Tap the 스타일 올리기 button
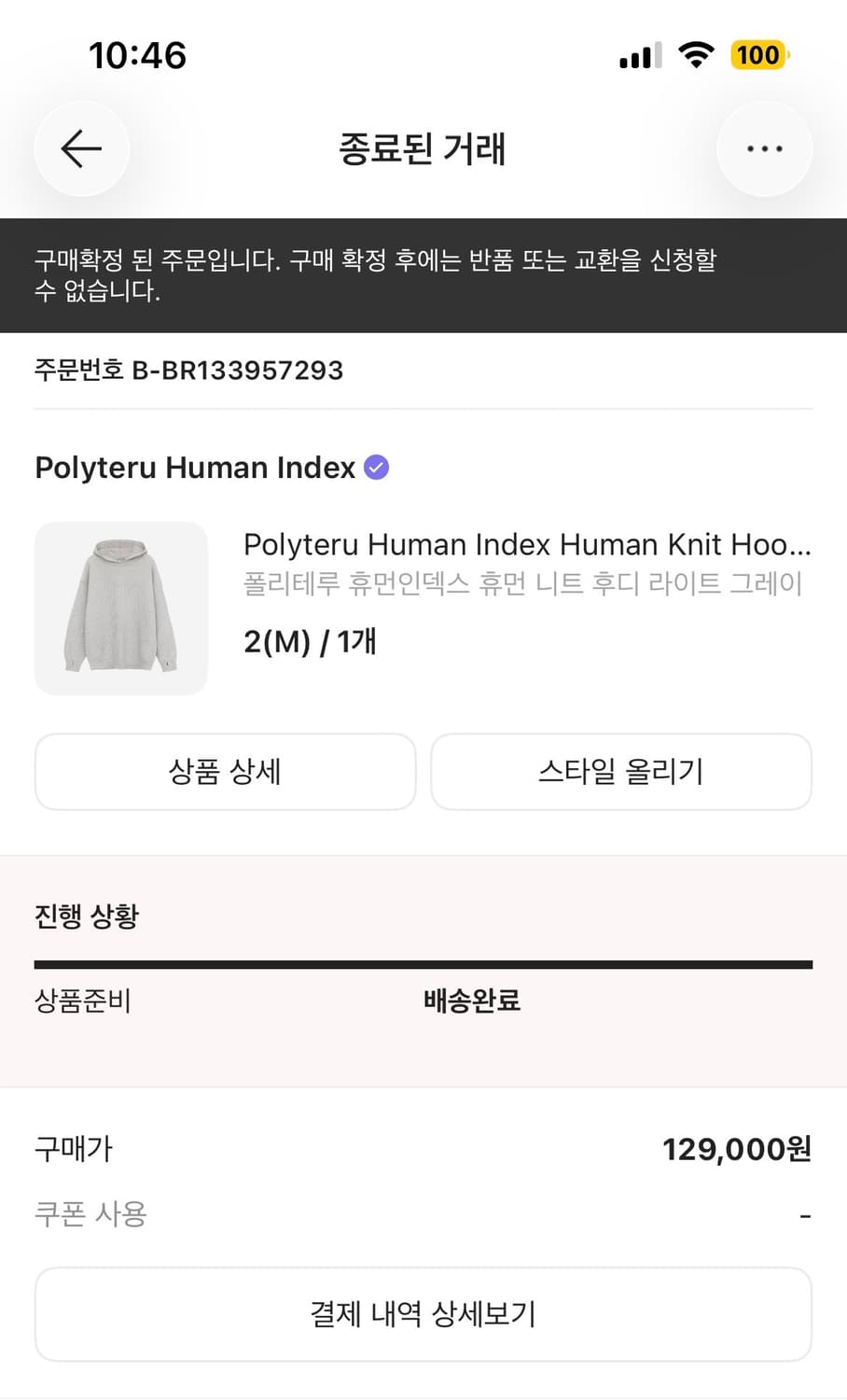 pos(621,772)
